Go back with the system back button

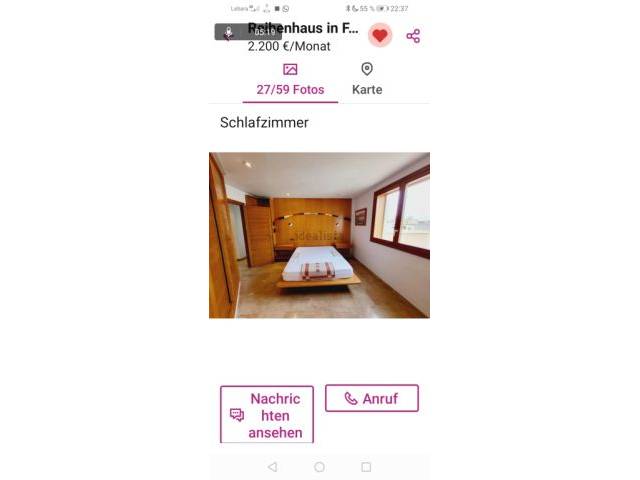[272, 467]
